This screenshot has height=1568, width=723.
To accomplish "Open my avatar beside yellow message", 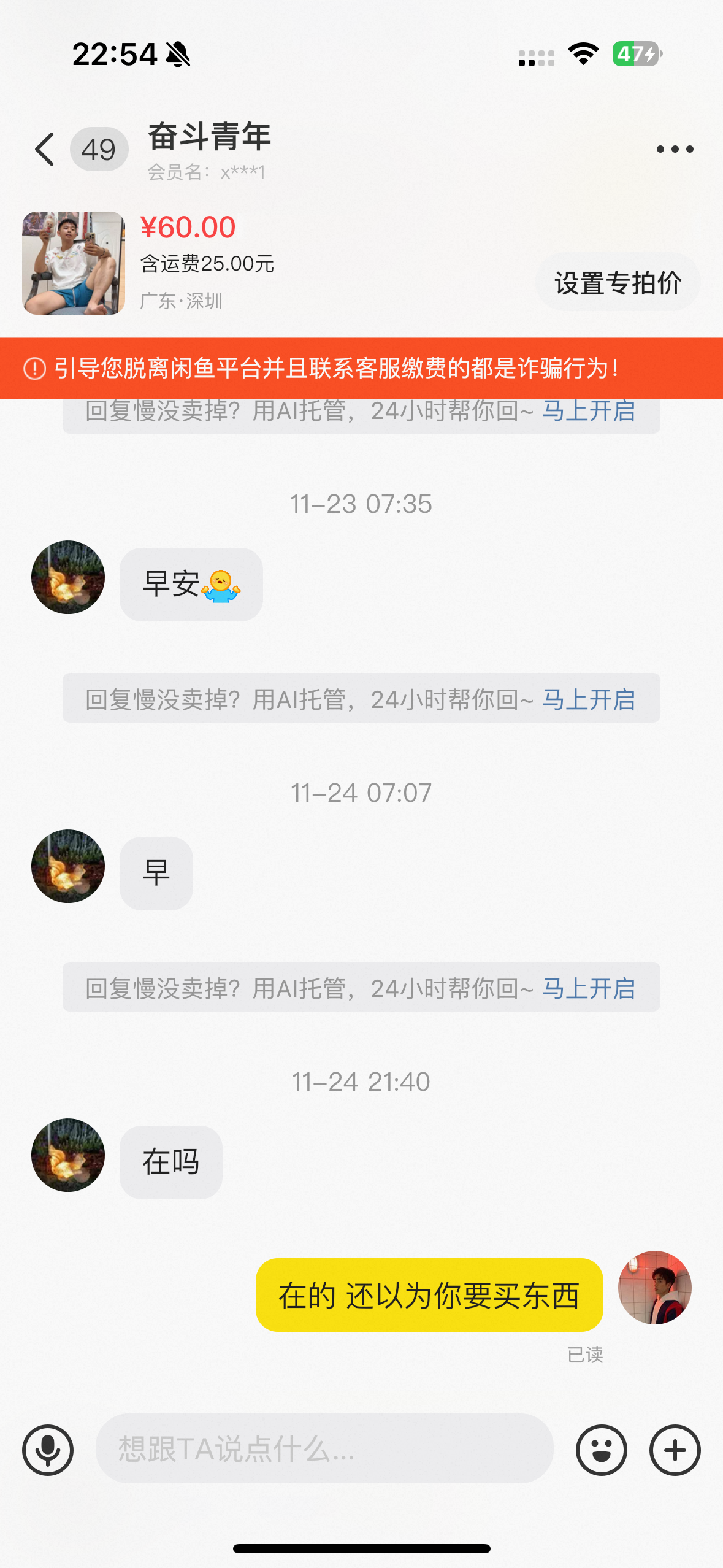I will (x=654, y=1288).
